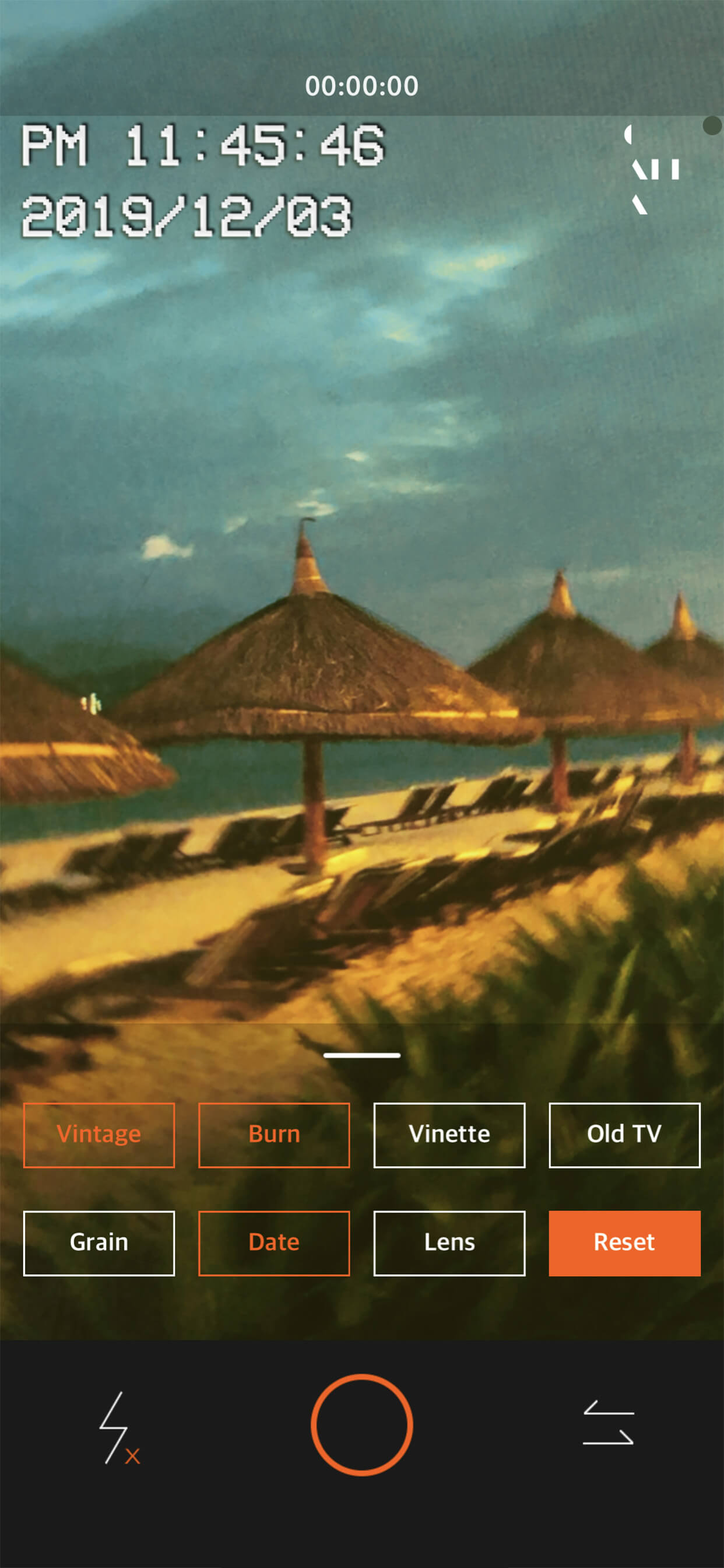Start recording with the orange shutter
The width and height of the screenshot is (724, 1568).
tap(362, 1425)
